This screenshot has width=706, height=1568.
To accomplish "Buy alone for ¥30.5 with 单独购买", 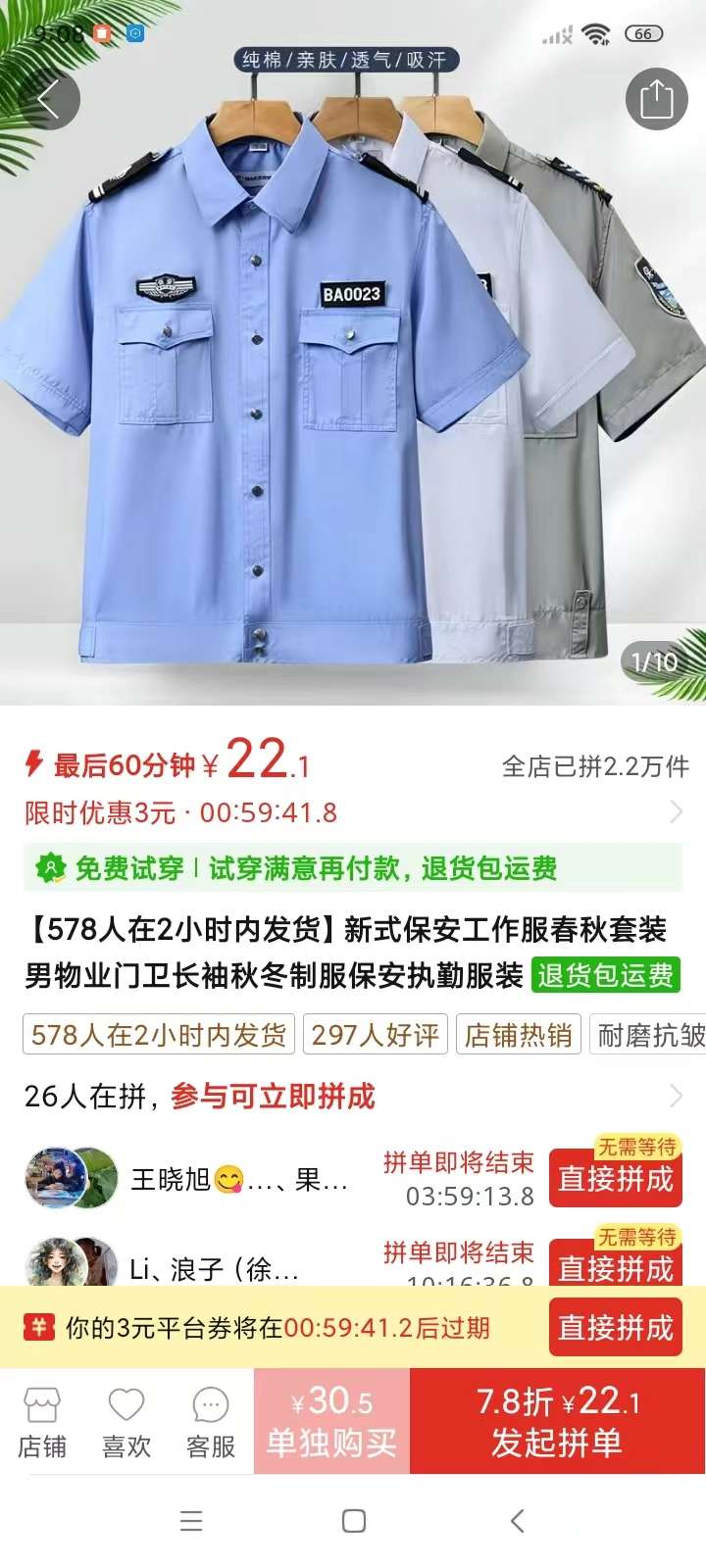I will (331, 1422).
